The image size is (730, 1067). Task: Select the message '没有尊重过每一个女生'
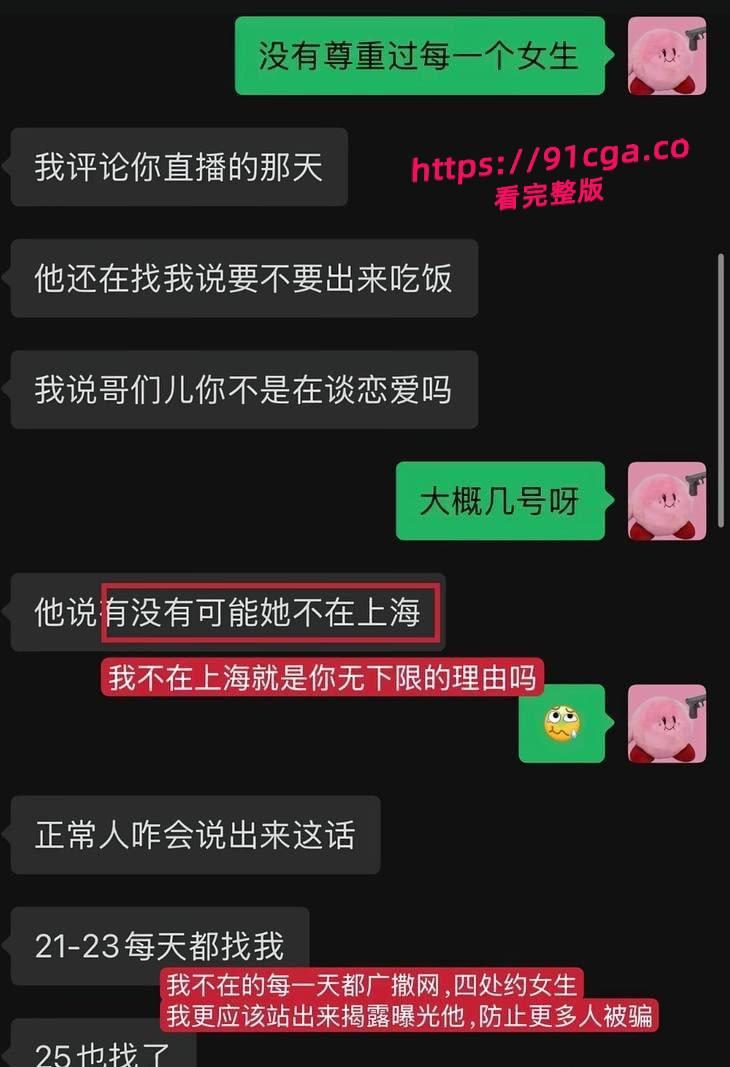click(418, 57)
